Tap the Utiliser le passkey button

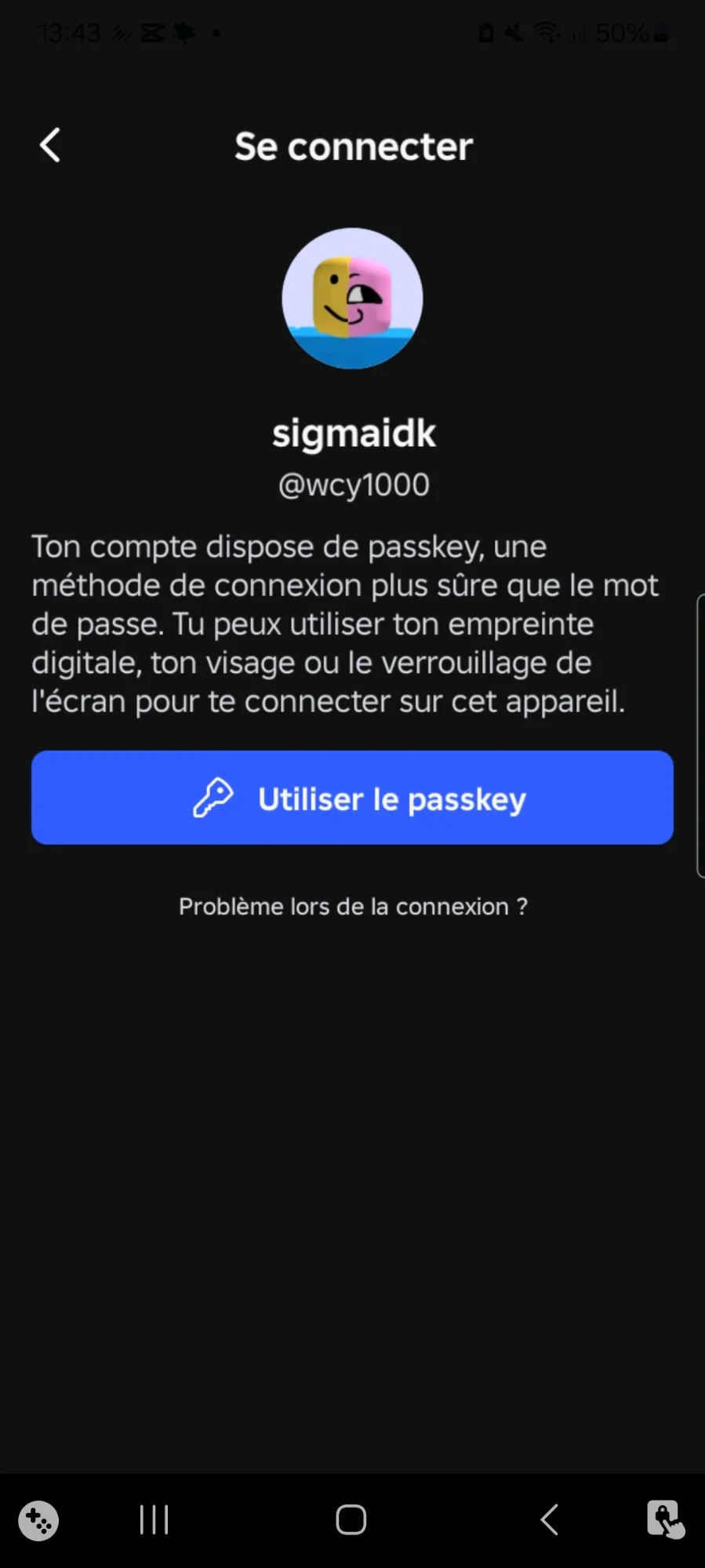coord(352,798)
